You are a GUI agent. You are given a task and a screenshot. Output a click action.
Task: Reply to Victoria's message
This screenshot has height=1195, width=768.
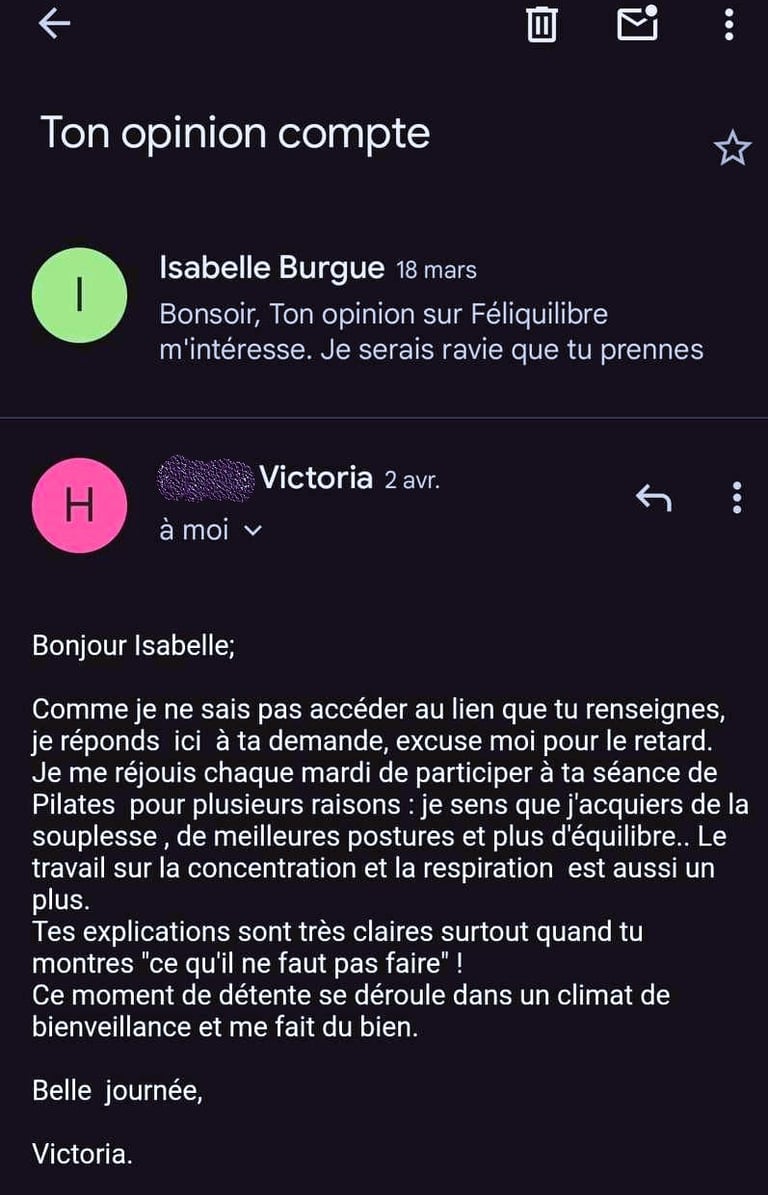point(653,496)
